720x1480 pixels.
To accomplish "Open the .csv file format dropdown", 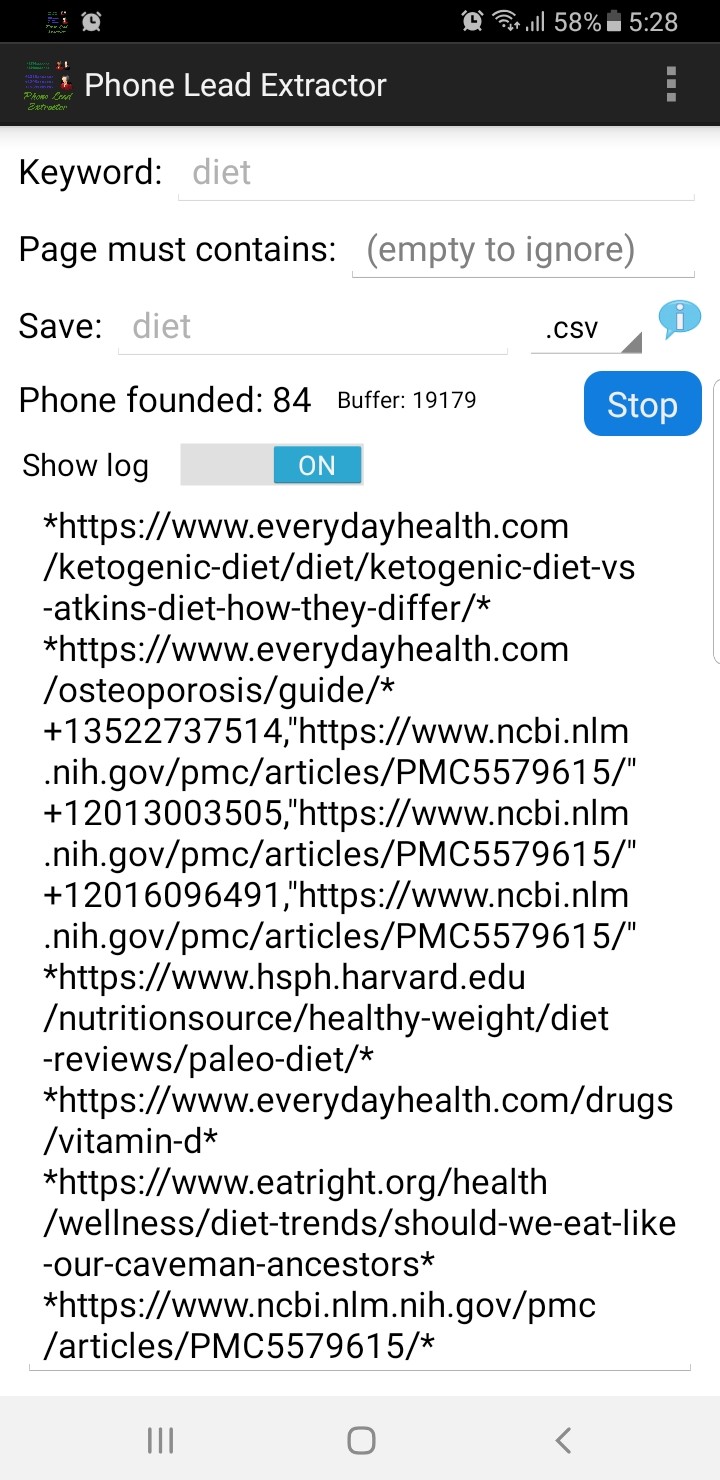I will [586, 329].
